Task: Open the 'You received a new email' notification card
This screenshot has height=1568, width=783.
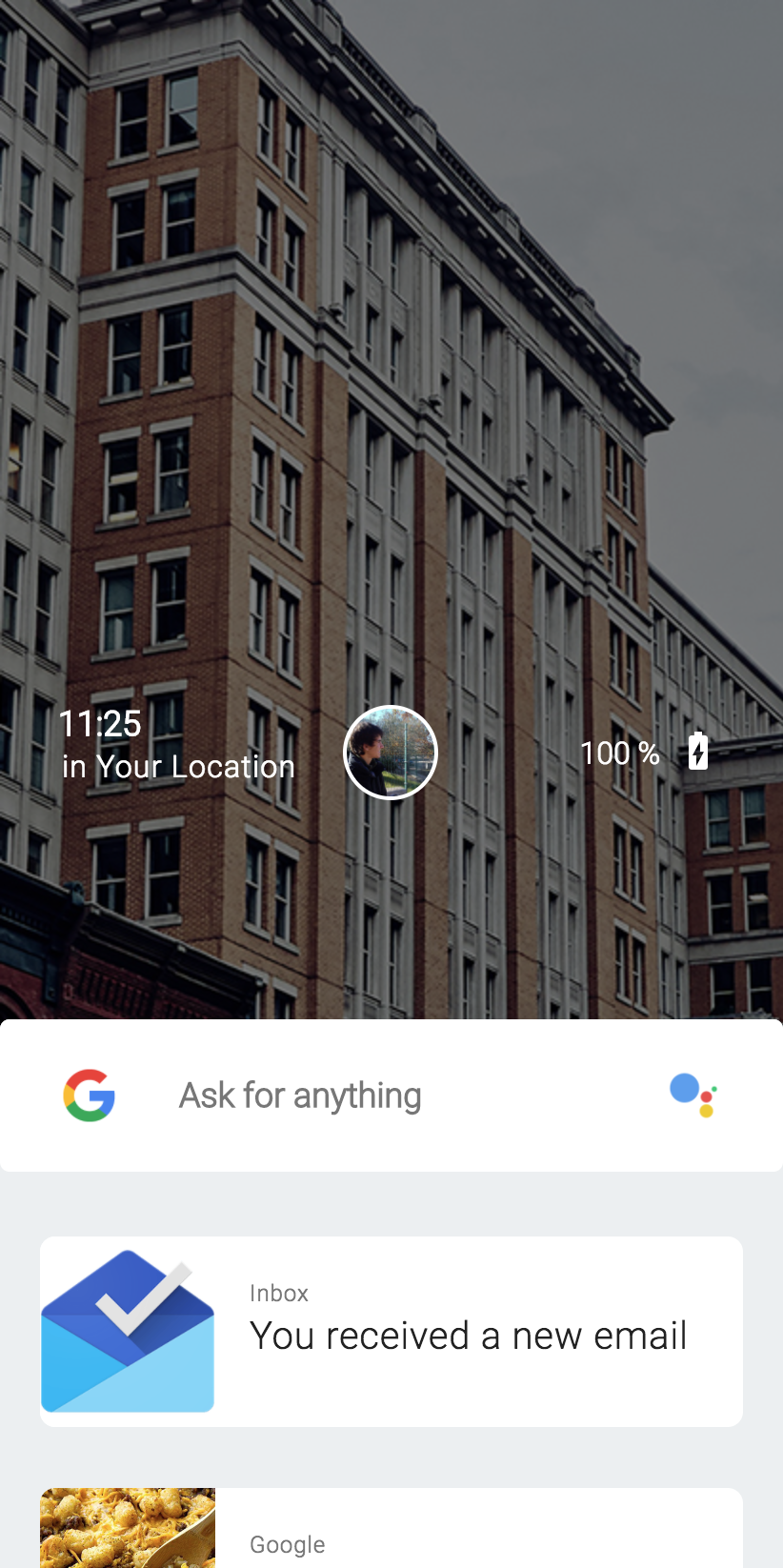Action: (391, 1330)
